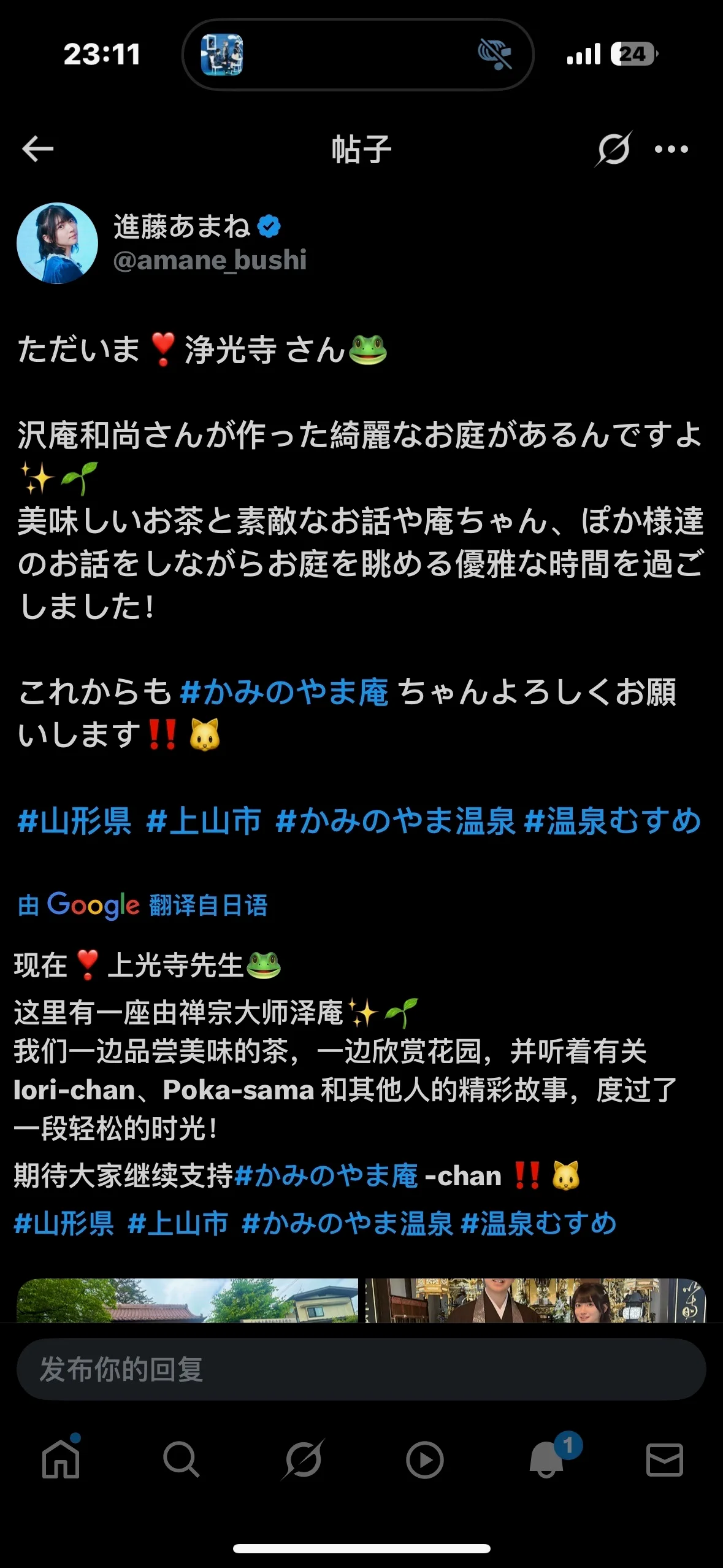723x1568 pixels.
Task: Open 進藤あまね's profile picture
Action: pyautogui.click(x=57, y=244)
